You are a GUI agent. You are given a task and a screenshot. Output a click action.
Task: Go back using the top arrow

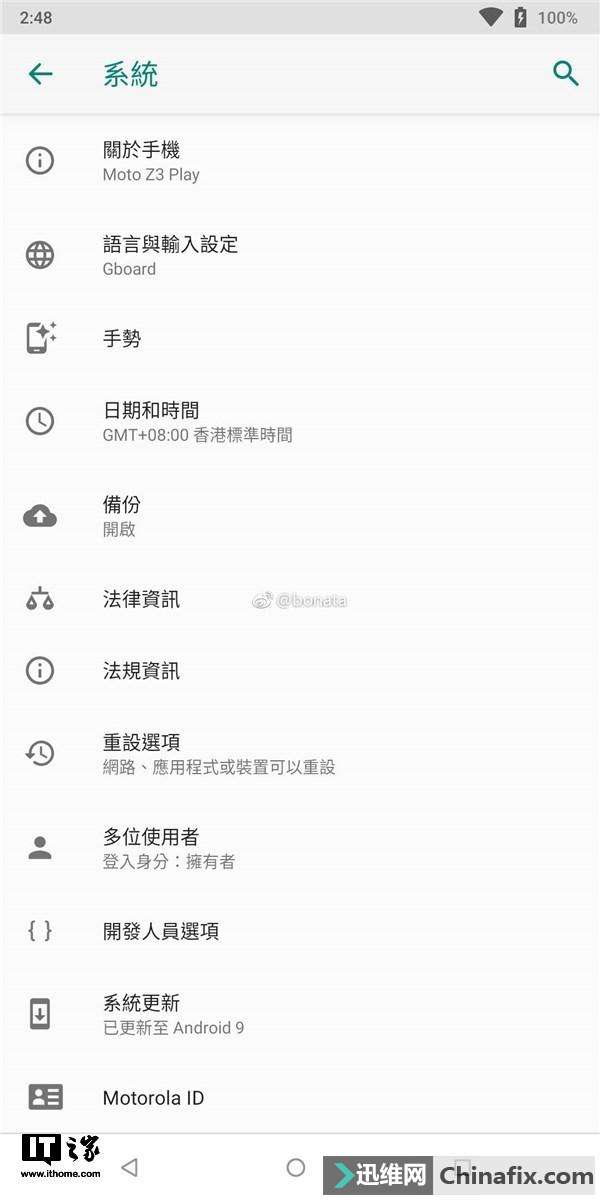coord(40,74)
